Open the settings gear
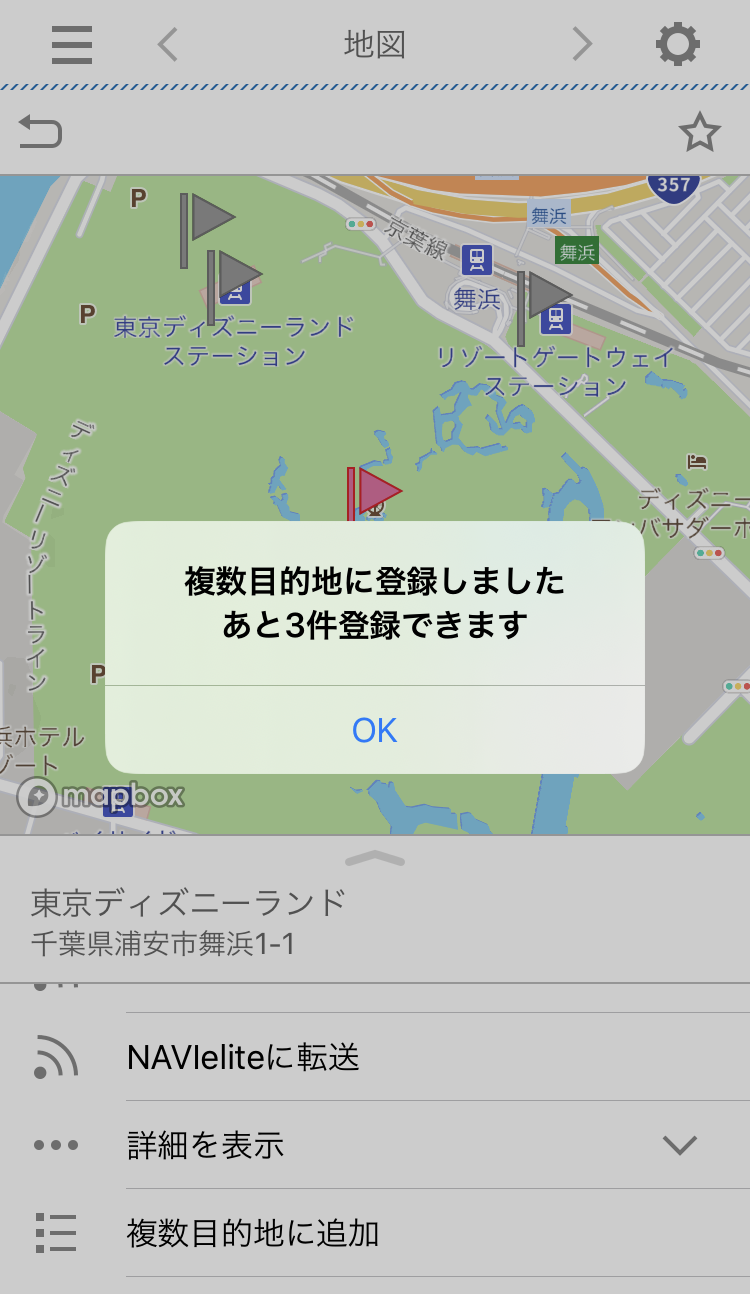 click(677, 45)
